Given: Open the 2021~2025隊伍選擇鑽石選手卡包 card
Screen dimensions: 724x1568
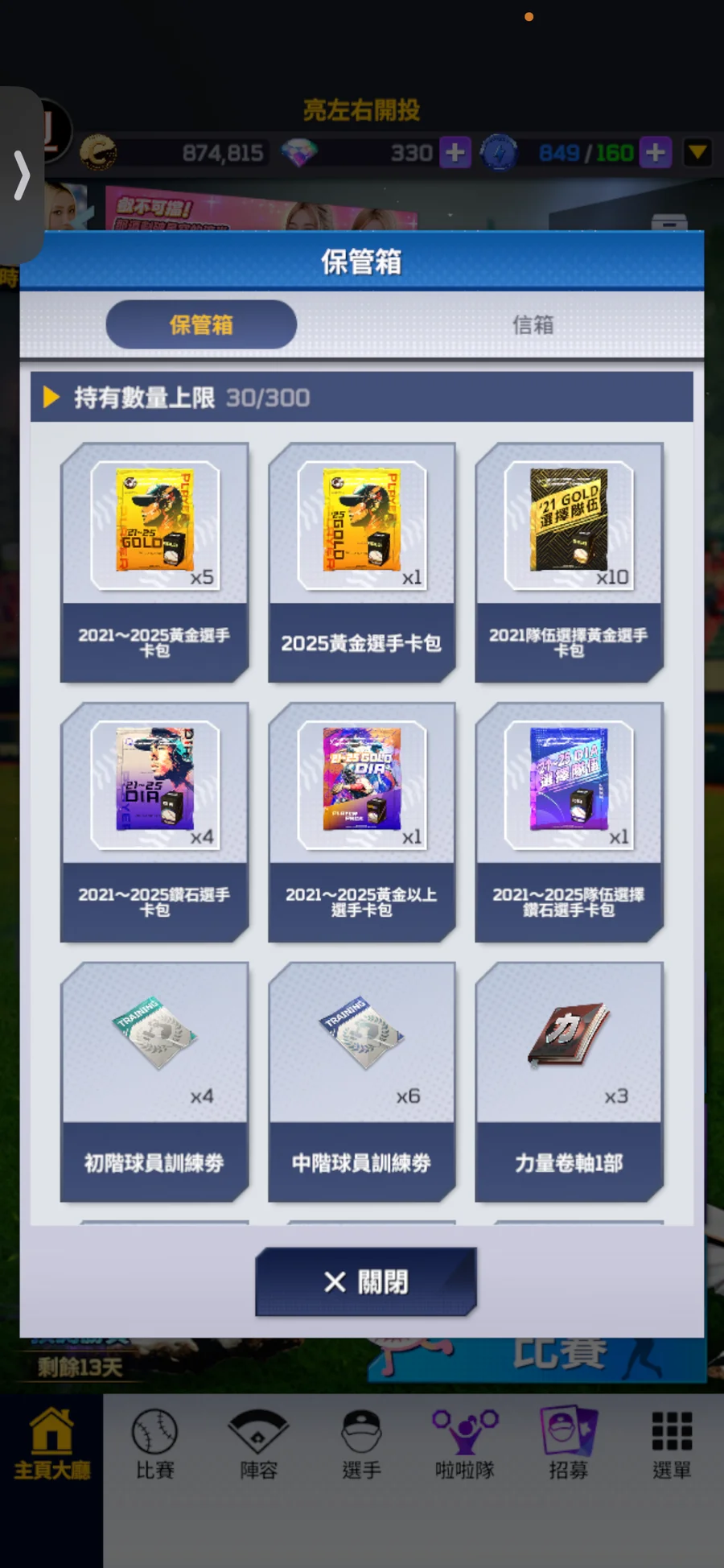Looking at the screenshot, I should pyautogui.click(x=569, y=822).
